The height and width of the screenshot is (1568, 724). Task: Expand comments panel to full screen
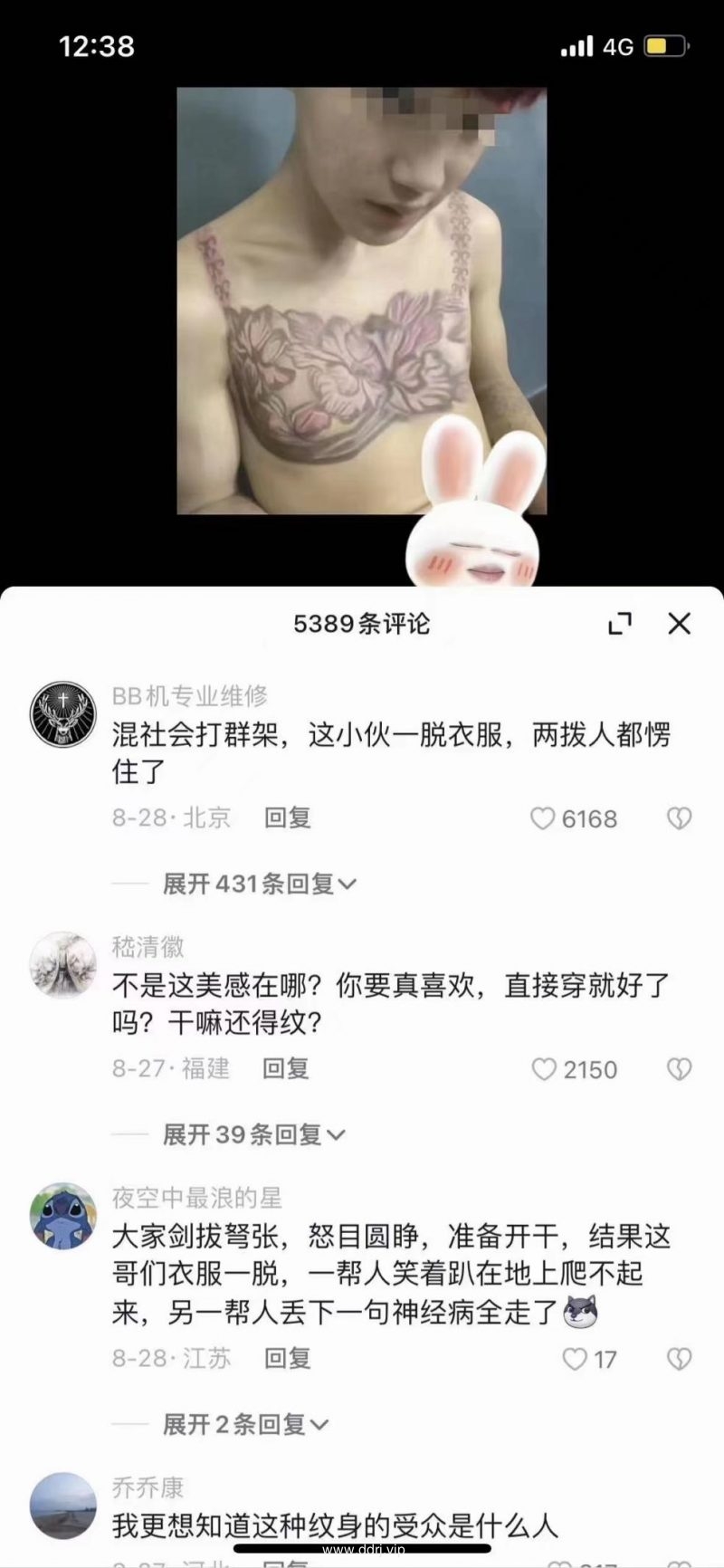click(x=620, y=623)
